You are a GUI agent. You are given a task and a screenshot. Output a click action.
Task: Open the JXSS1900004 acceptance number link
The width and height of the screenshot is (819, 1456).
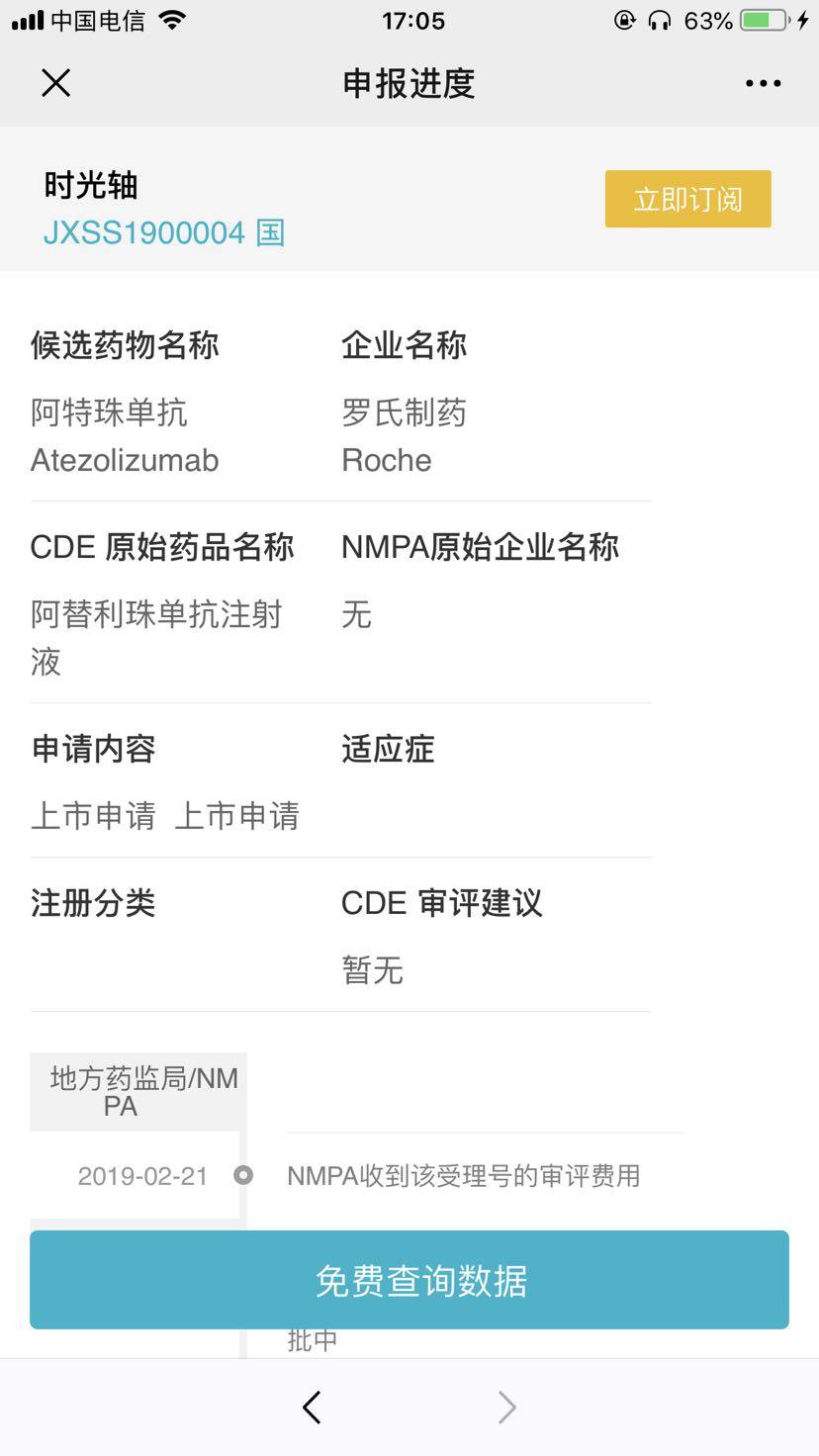(x=144, y=233)
